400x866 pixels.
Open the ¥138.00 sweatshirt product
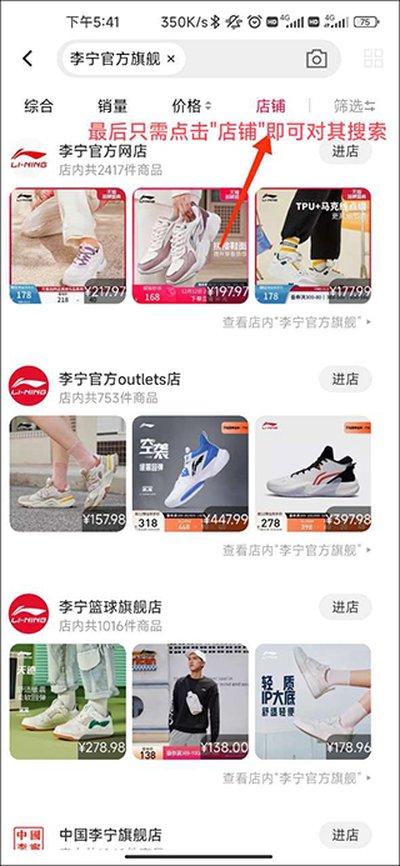point(190,701)
